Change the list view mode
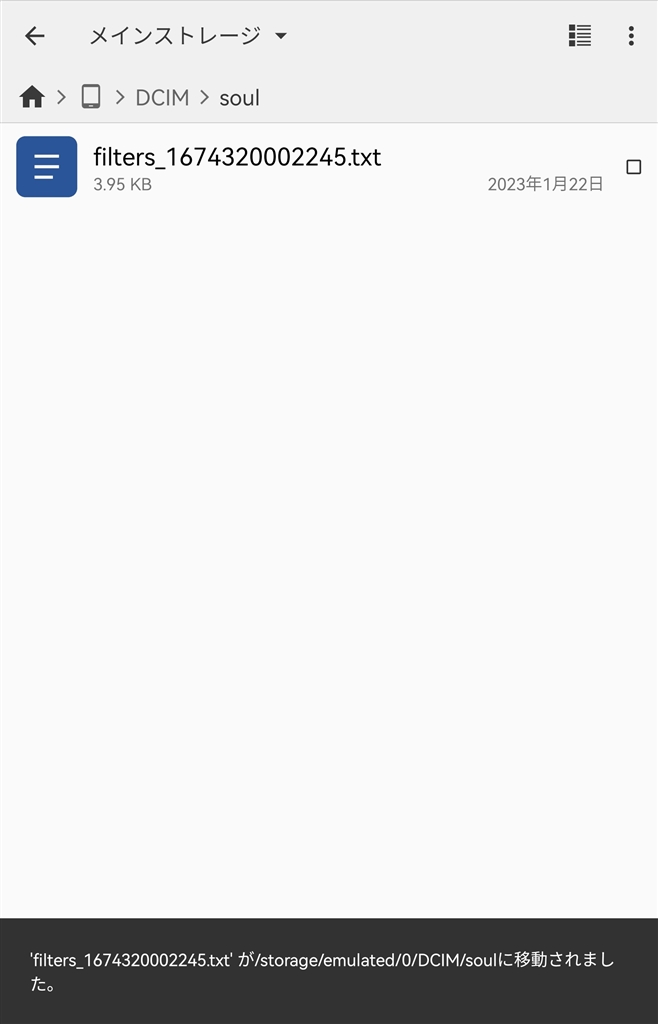The height and width of the screenshot is (1024, 658). click(579, 36)
